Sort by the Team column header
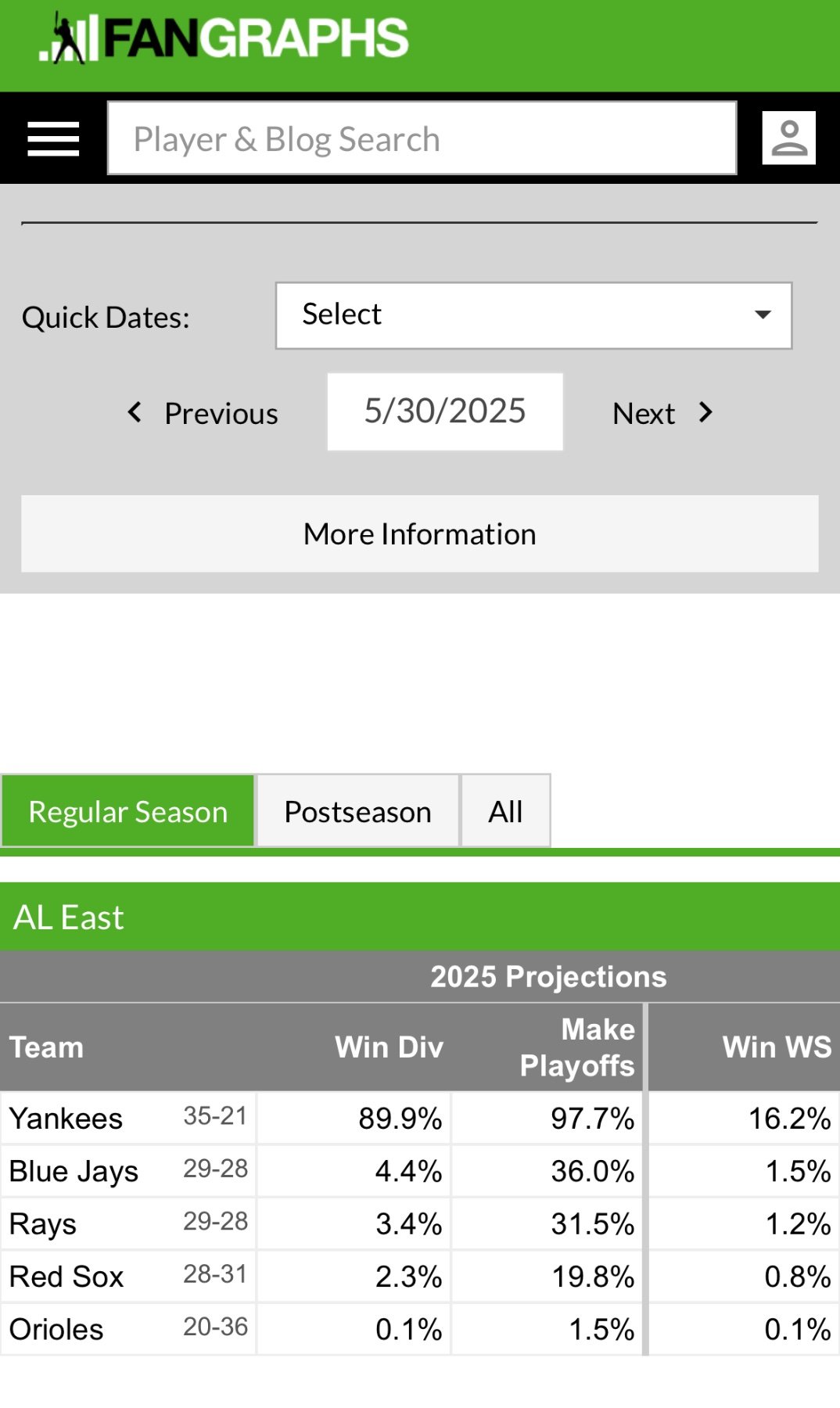 47,1047
